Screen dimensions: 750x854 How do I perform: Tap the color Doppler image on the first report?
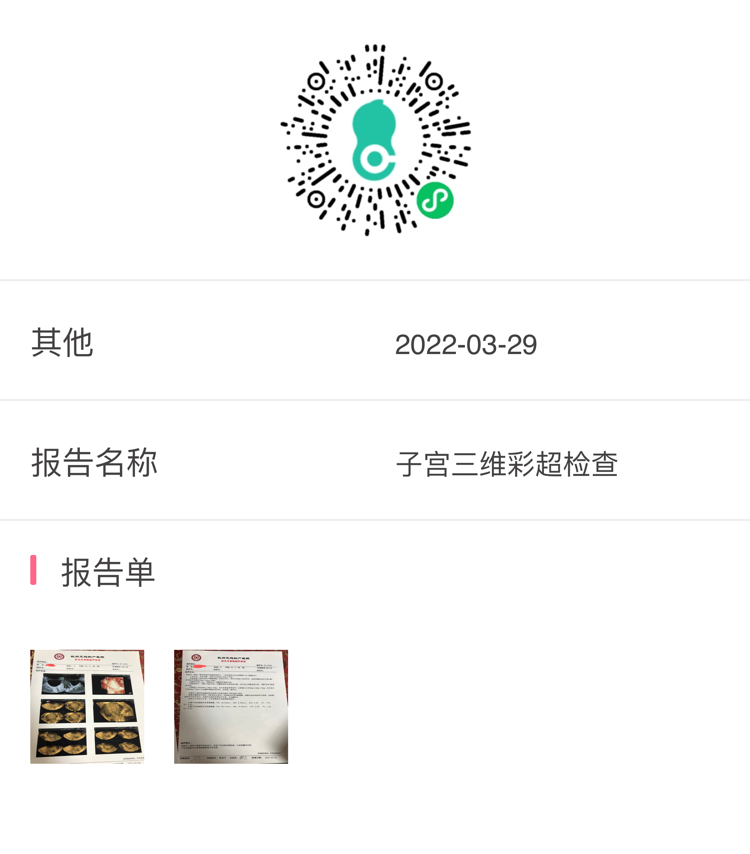click(112, 683)
